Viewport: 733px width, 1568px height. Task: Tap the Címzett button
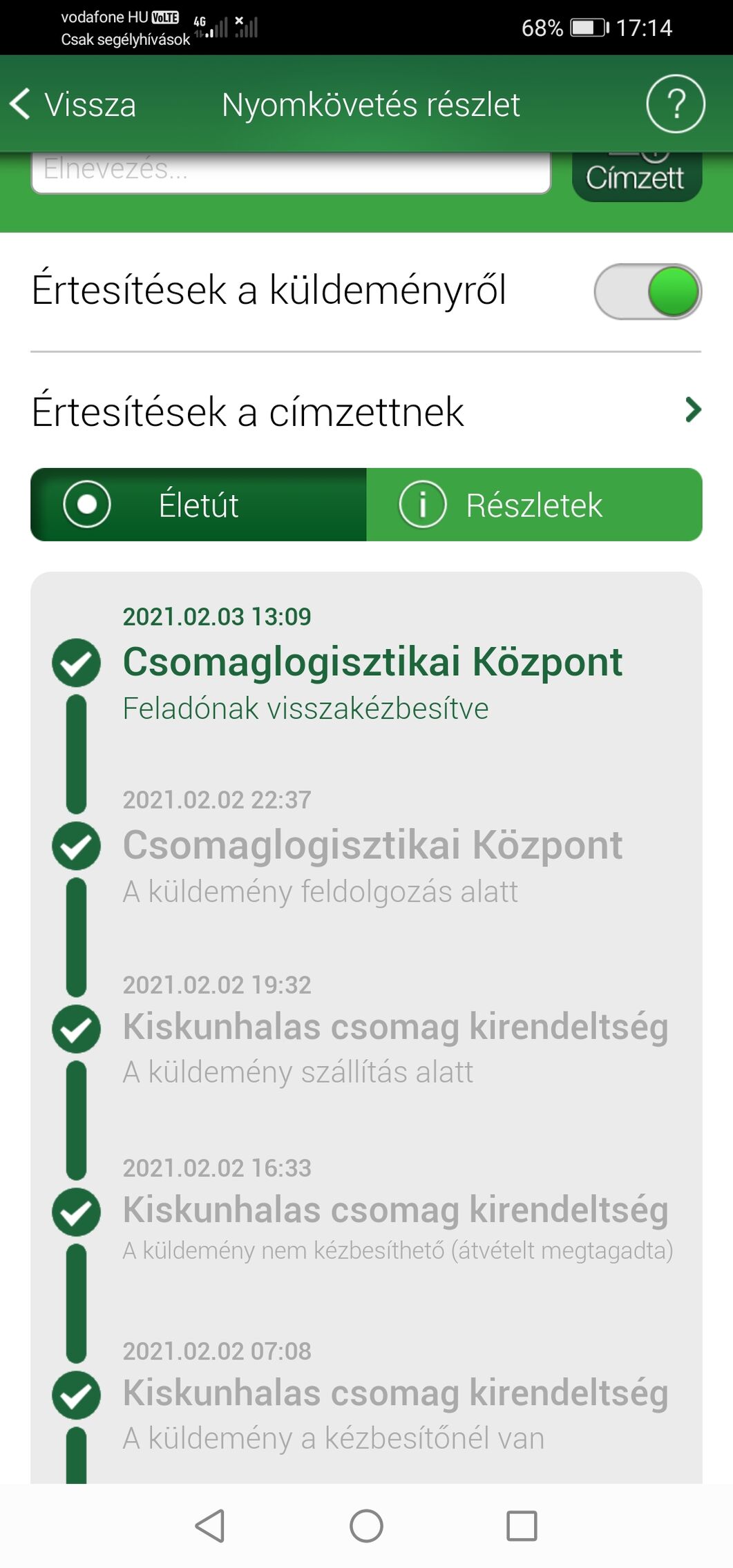pyautogui.click(x=636, y=177)
